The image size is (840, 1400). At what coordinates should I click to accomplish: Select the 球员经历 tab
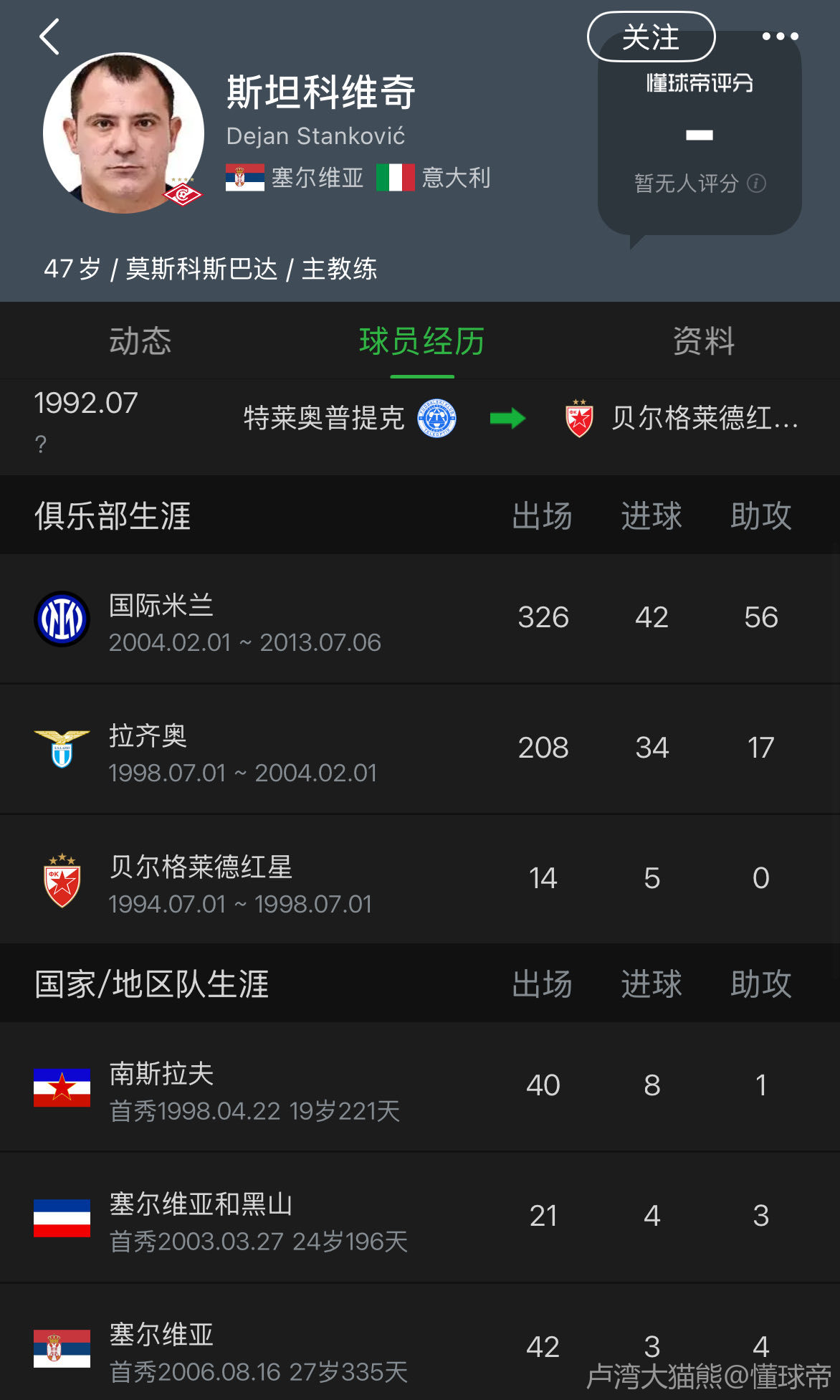click(421, 341)
